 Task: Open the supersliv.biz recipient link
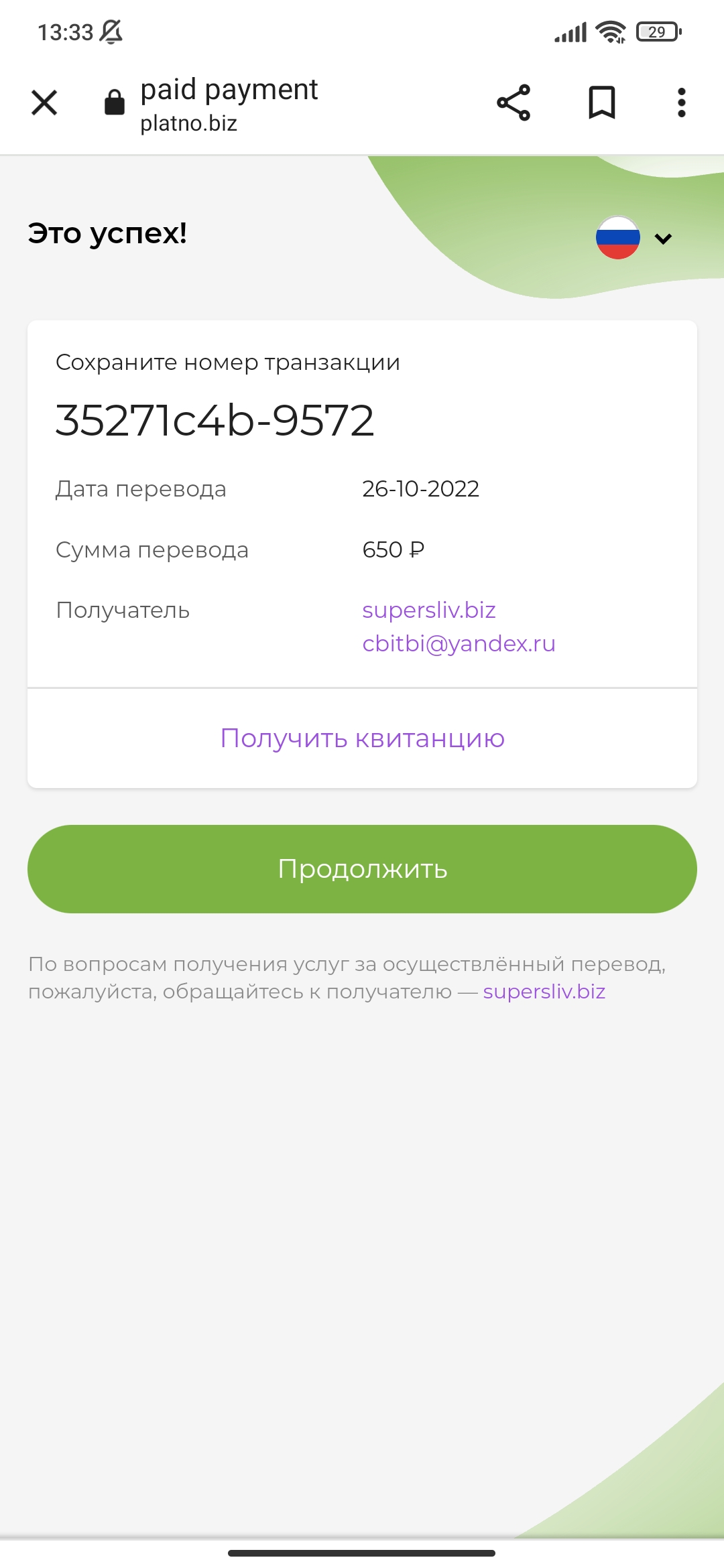(429, 610)
